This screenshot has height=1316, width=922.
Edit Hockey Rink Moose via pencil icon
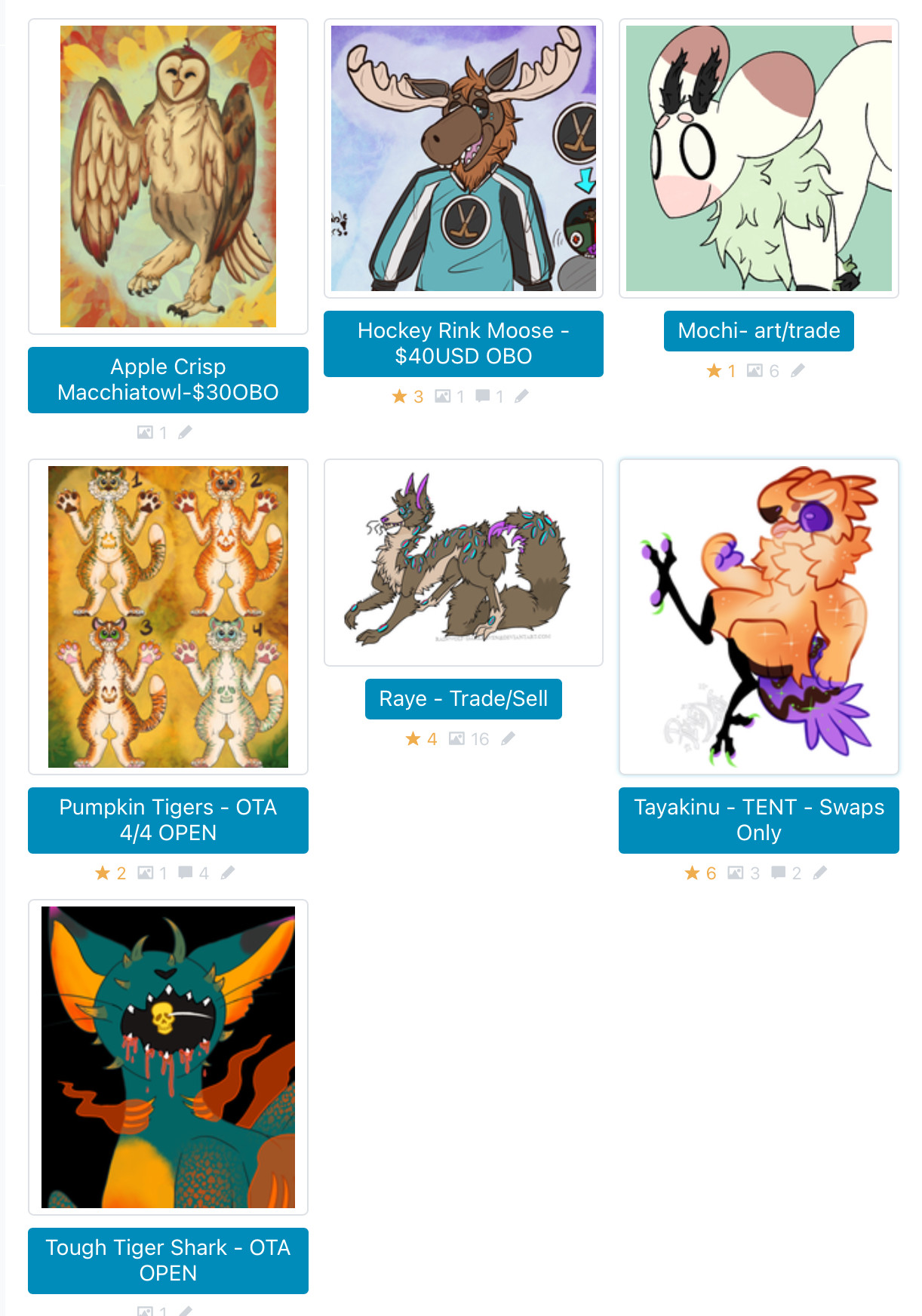coord(521,396)
